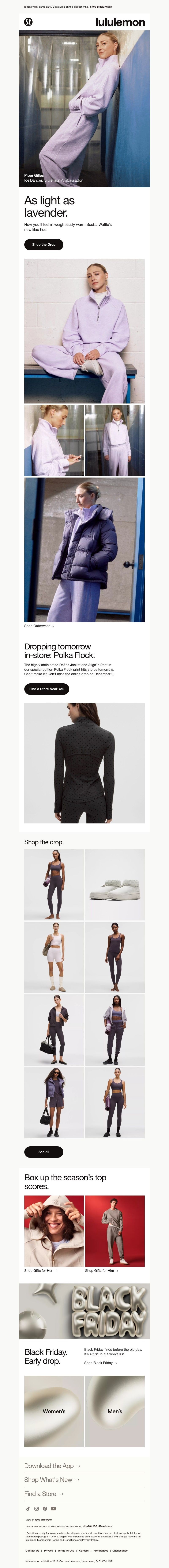Tap the Shop the Drop button

coord(43,244)
